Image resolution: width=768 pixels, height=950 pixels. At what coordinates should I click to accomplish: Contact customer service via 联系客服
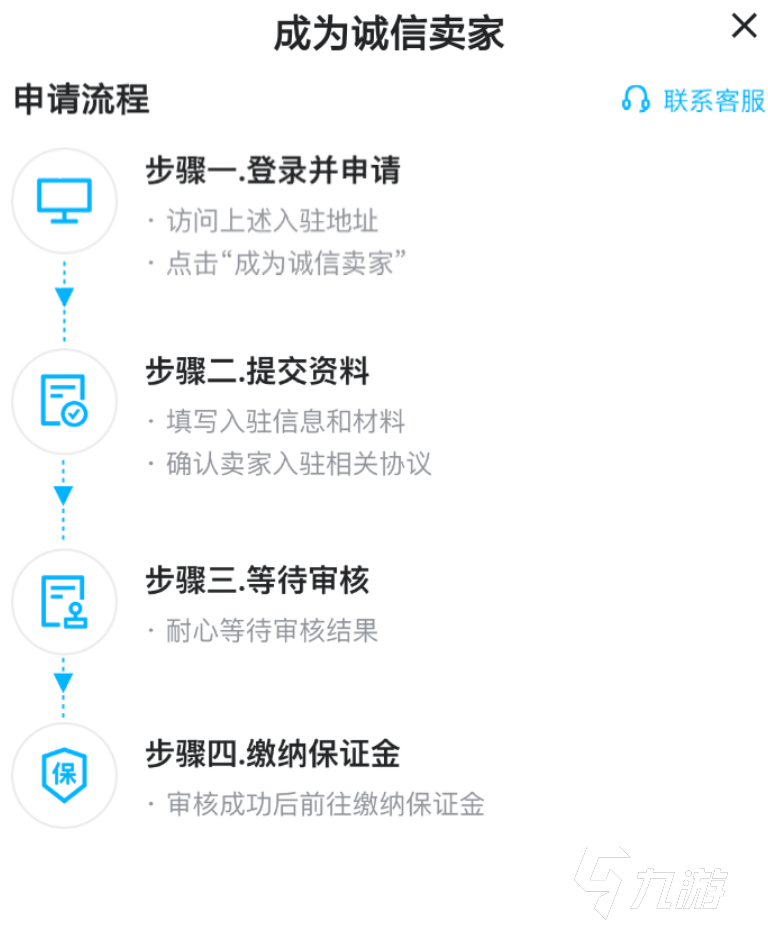[x=693, y=100]
